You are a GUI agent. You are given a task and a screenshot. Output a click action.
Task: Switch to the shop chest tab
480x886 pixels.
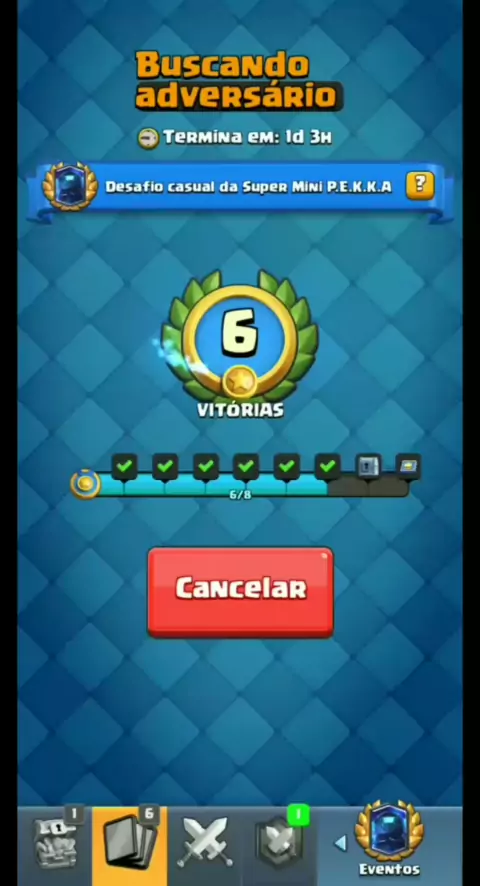click(x=55, y=844)
